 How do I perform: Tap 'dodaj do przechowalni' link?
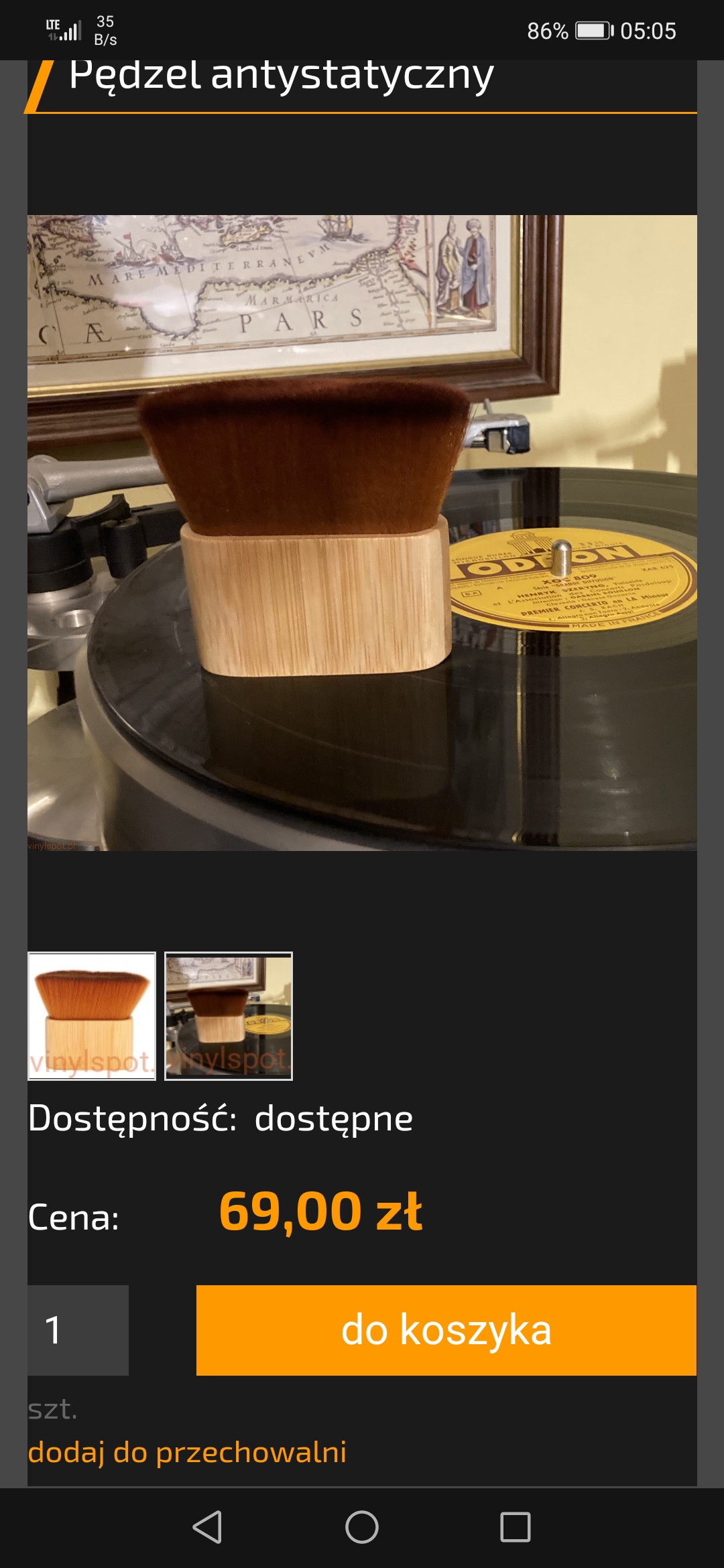tap(187, 1452)
